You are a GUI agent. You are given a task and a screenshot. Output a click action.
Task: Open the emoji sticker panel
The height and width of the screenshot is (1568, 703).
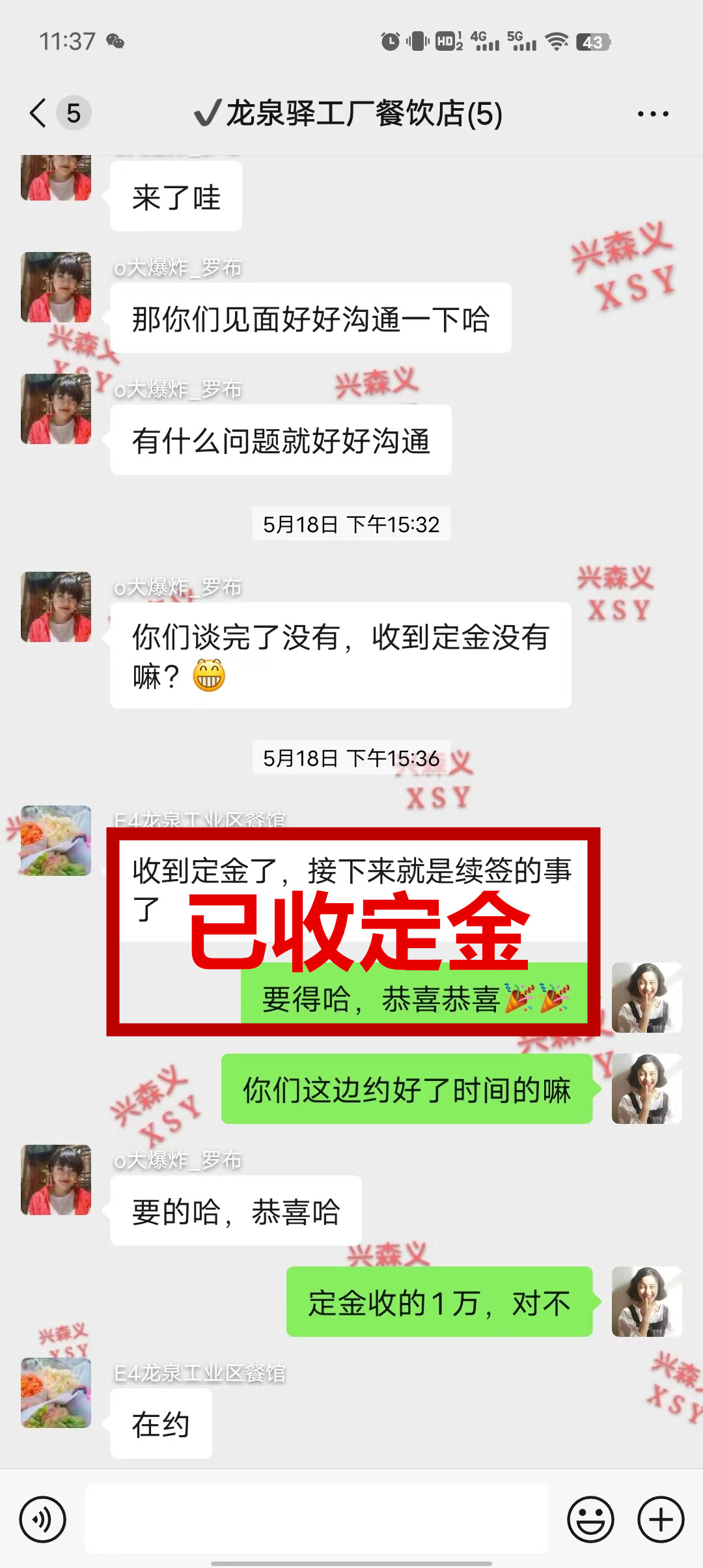click(590, 1520)
